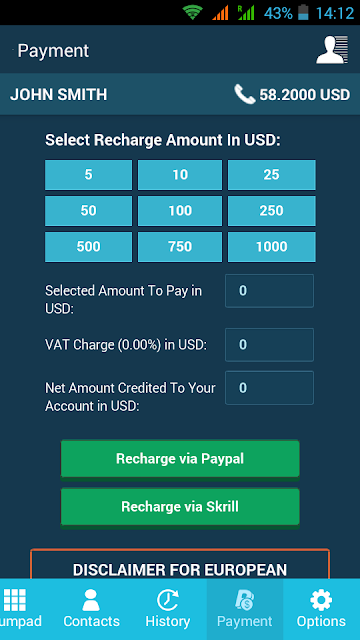Select the 500 USD recharge amount
This screenshot has width=360, height=640.
click(88, 247)
